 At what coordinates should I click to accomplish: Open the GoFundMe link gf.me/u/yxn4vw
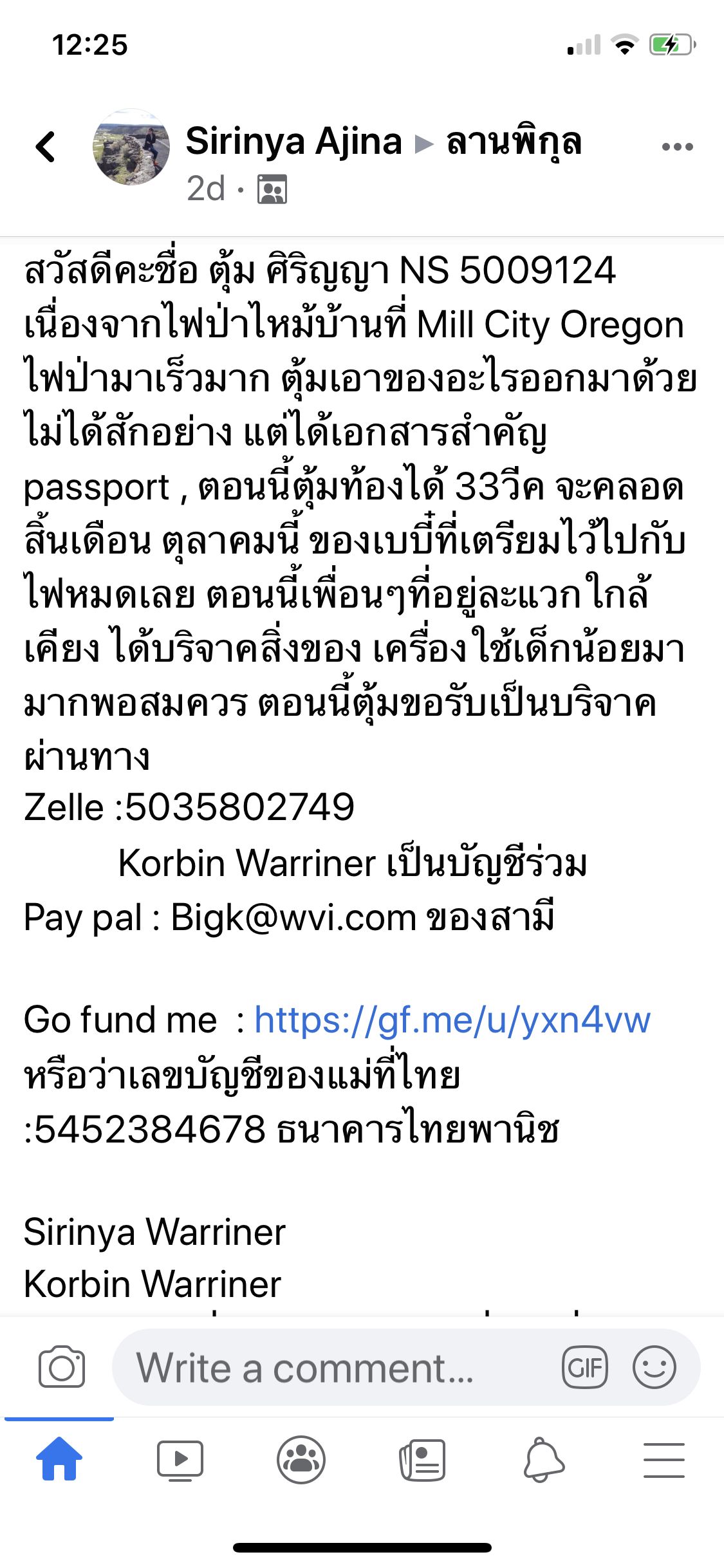(x=452, y=1020)
